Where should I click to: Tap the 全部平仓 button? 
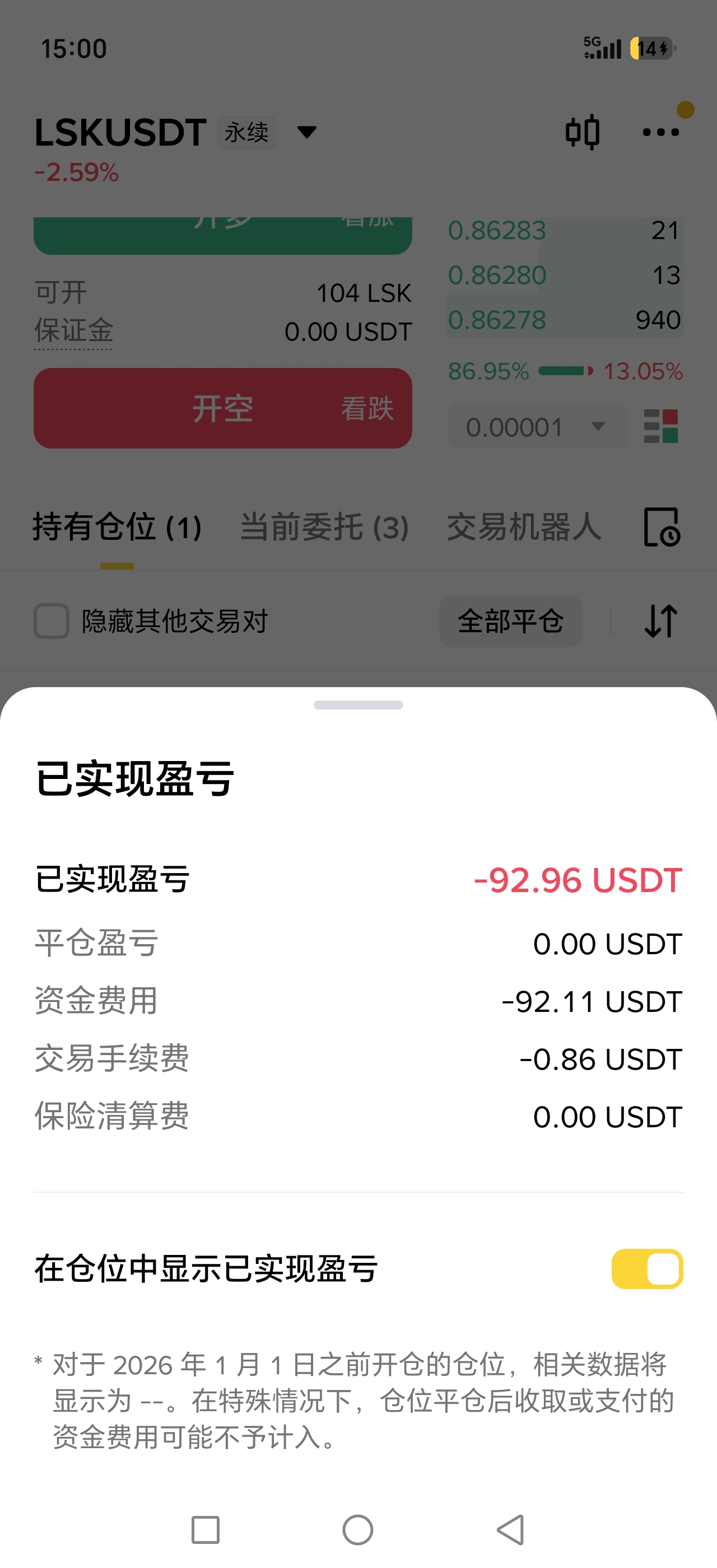click(511, 621)
